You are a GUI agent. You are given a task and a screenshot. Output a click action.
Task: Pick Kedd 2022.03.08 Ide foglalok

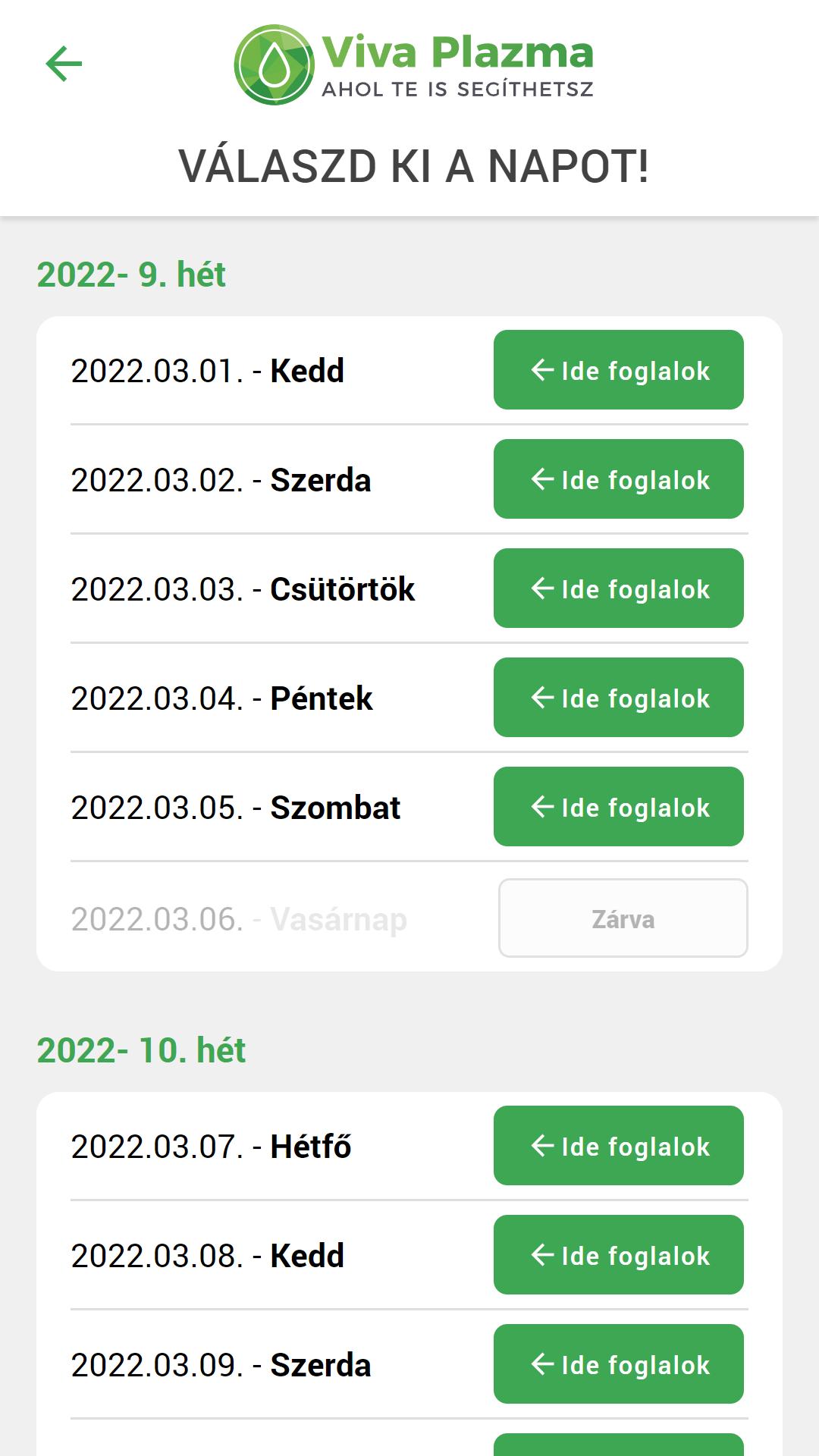point(619,1255)
